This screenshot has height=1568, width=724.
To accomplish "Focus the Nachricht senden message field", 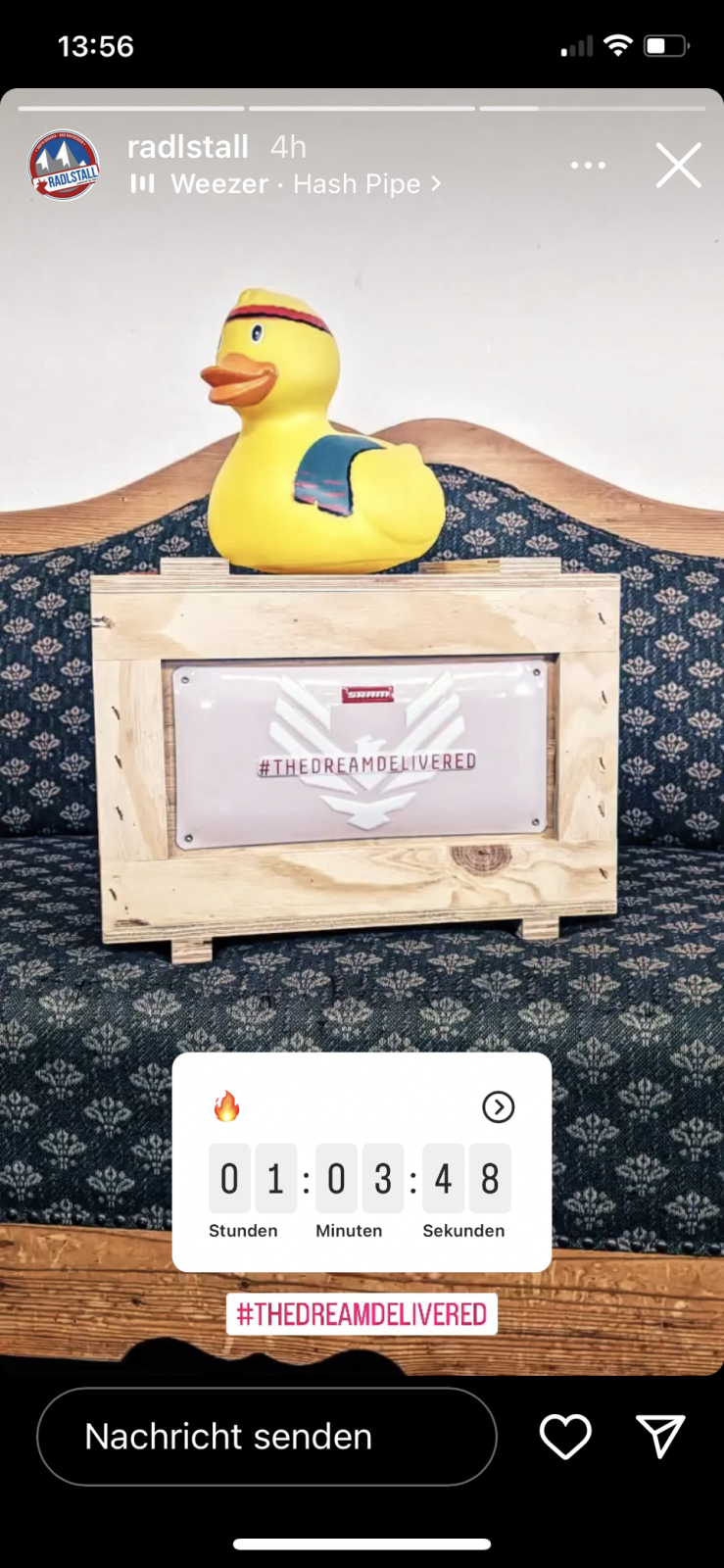I will point(266,1437).
